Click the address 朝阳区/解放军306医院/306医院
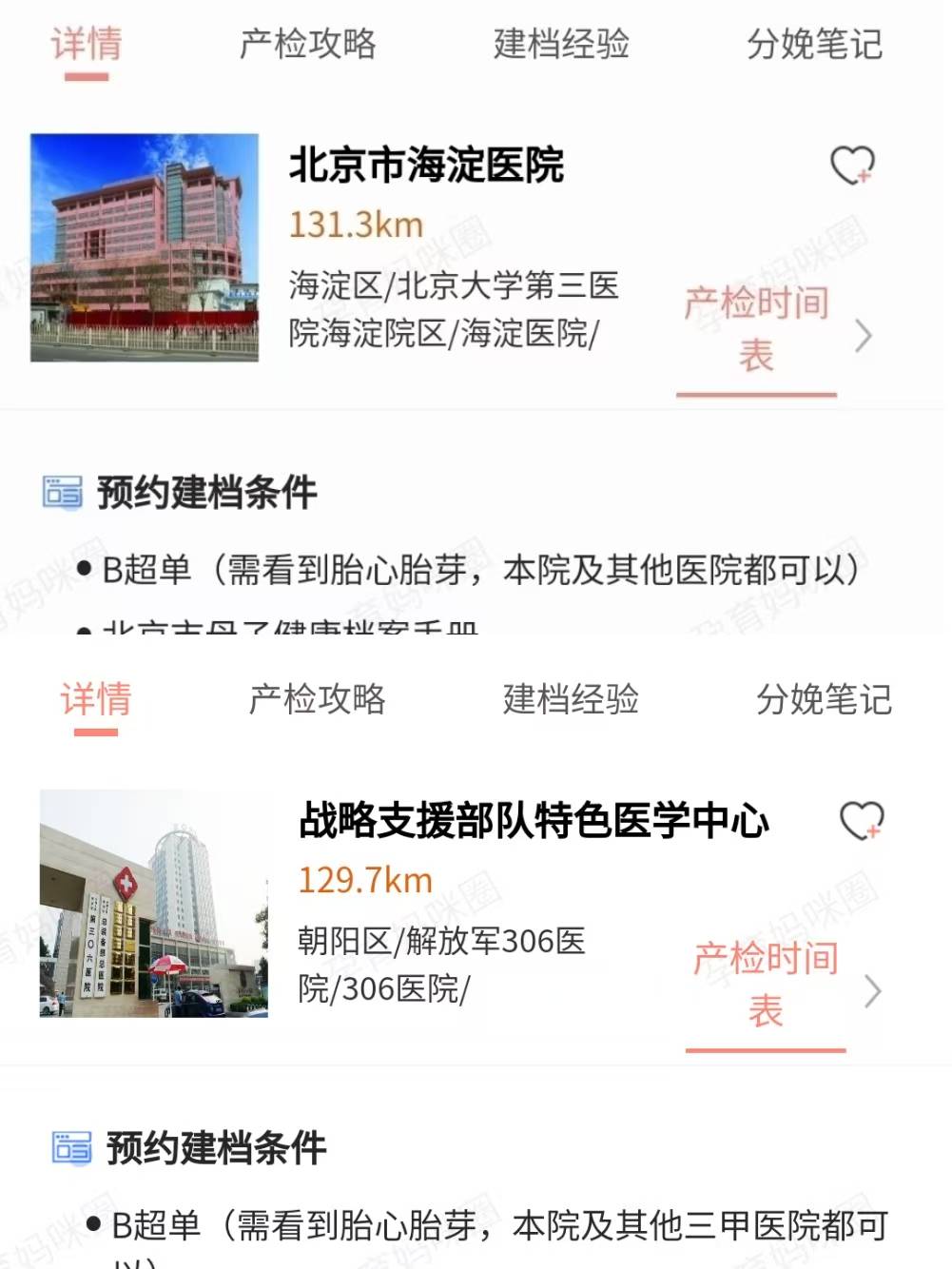This screenshot has width=952, height=1269. coord(439,966)
